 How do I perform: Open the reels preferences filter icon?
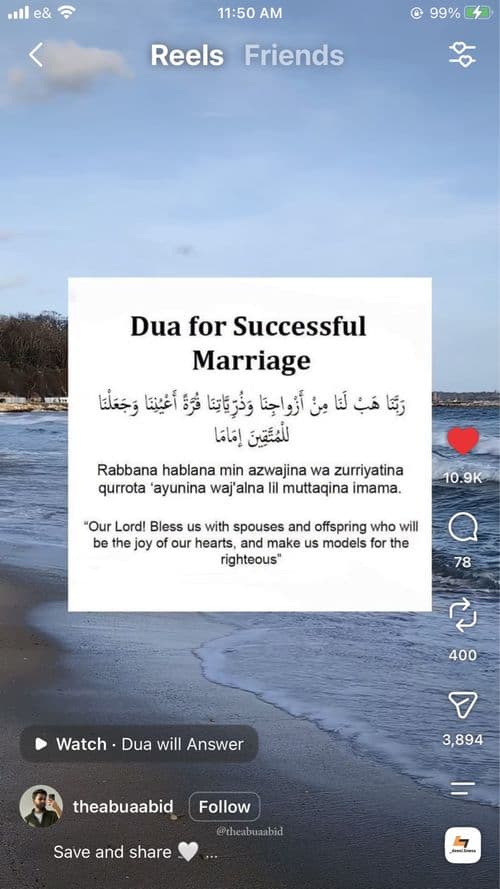pos(463,55)
